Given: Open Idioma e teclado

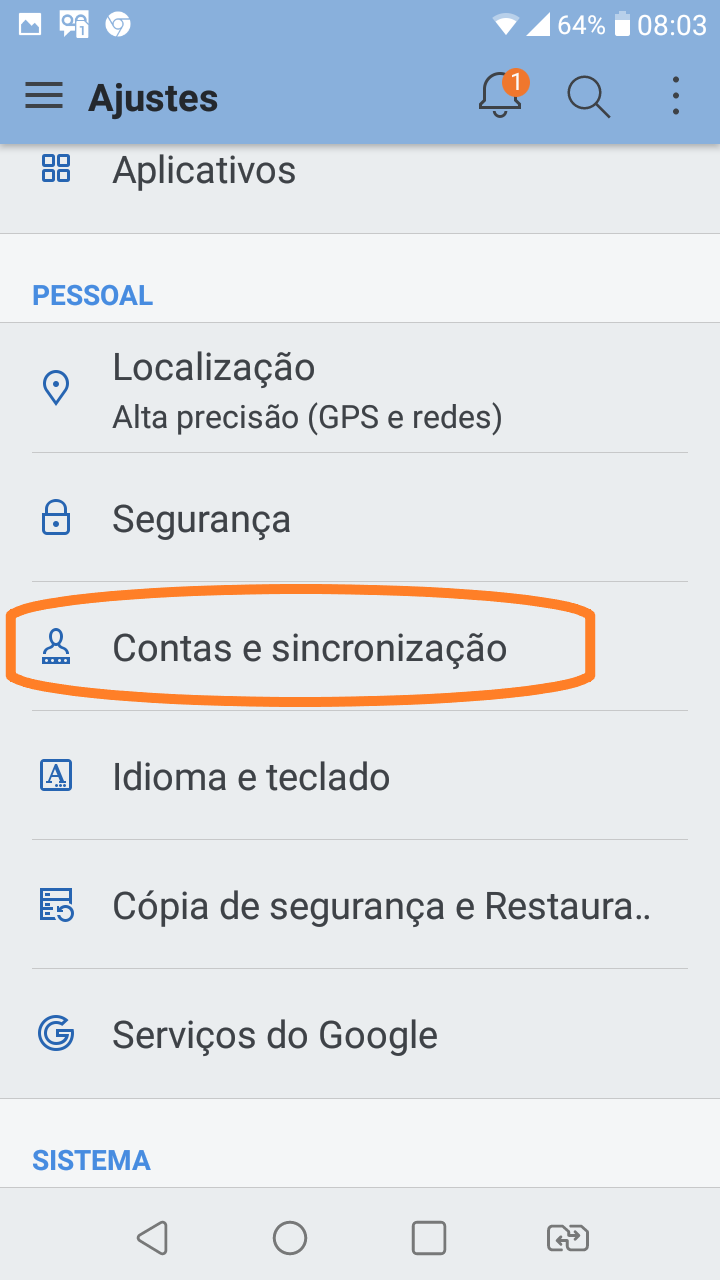Looking at the screenshot, I should coord(360,776).
